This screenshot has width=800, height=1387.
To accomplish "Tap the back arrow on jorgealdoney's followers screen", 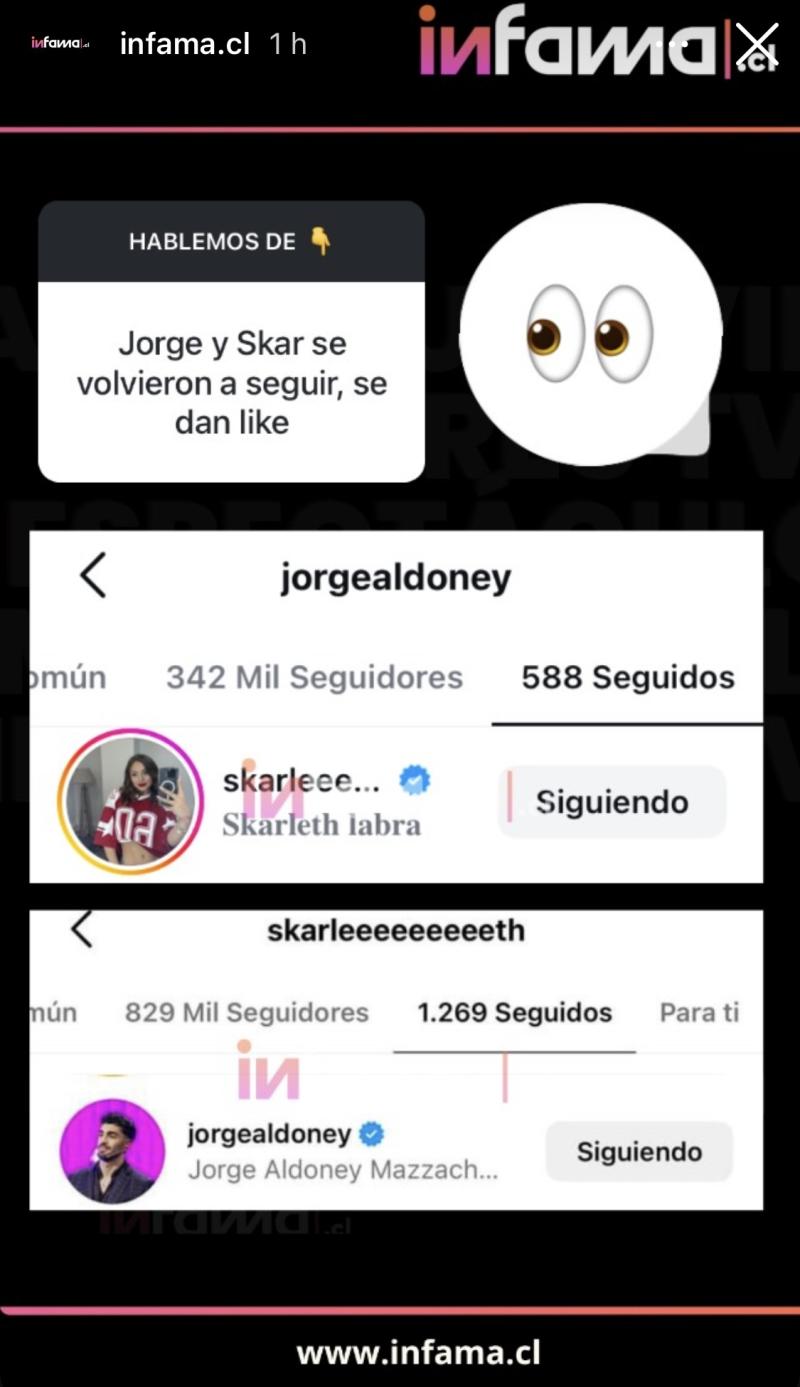I will tap(91, 576).
